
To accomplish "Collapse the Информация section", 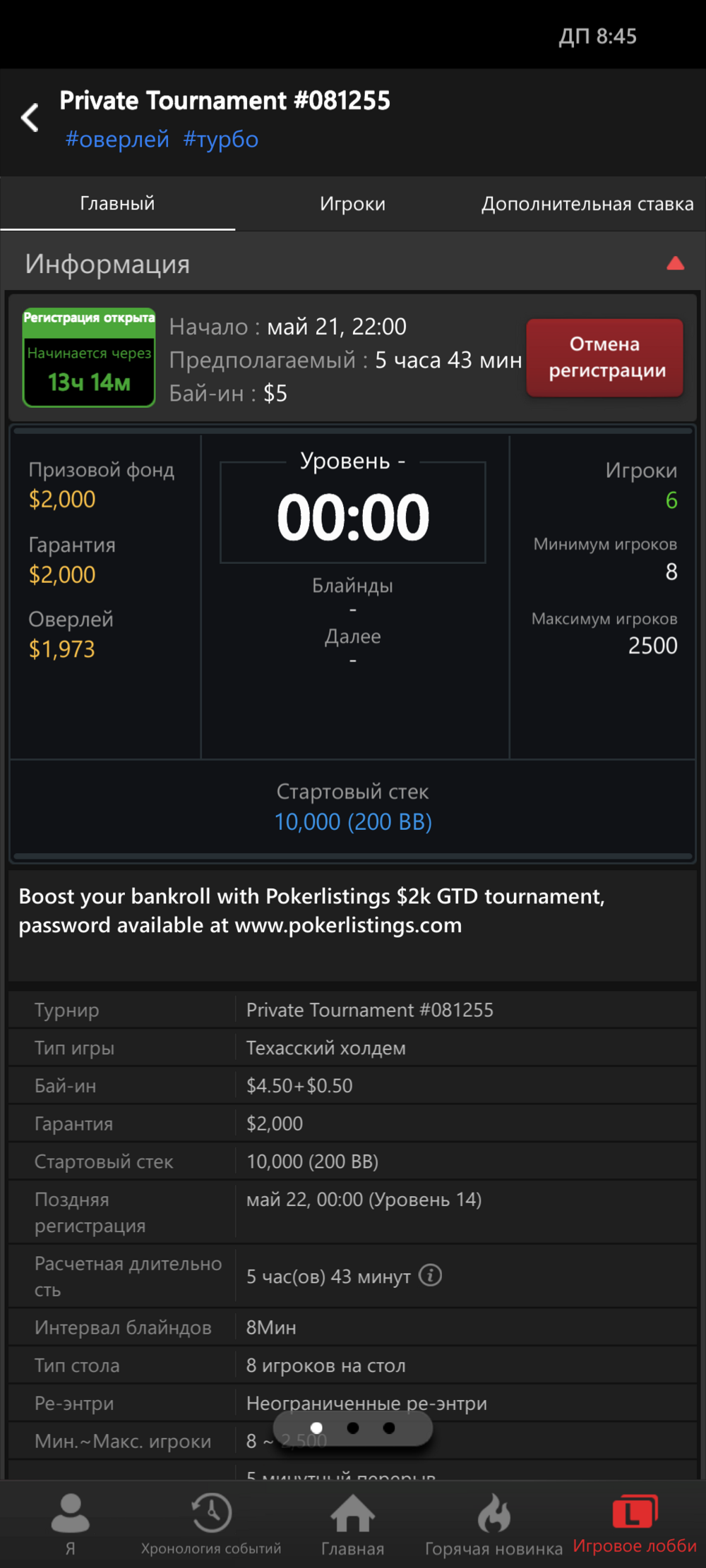I will 676,264.
